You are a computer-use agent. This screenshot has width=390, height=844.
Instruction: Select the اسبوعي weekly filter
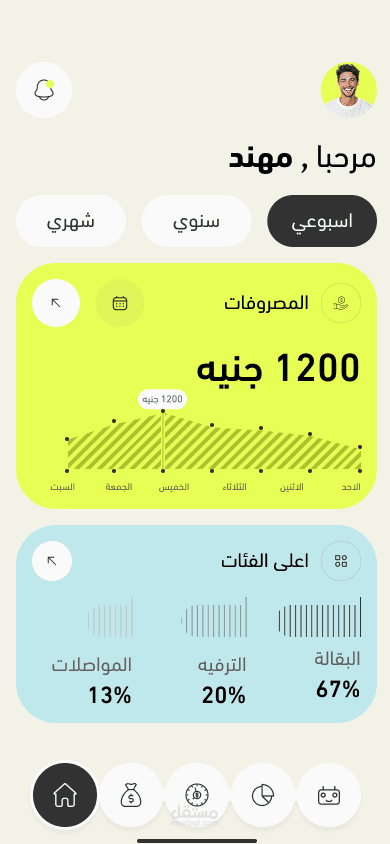click(322, 221)
